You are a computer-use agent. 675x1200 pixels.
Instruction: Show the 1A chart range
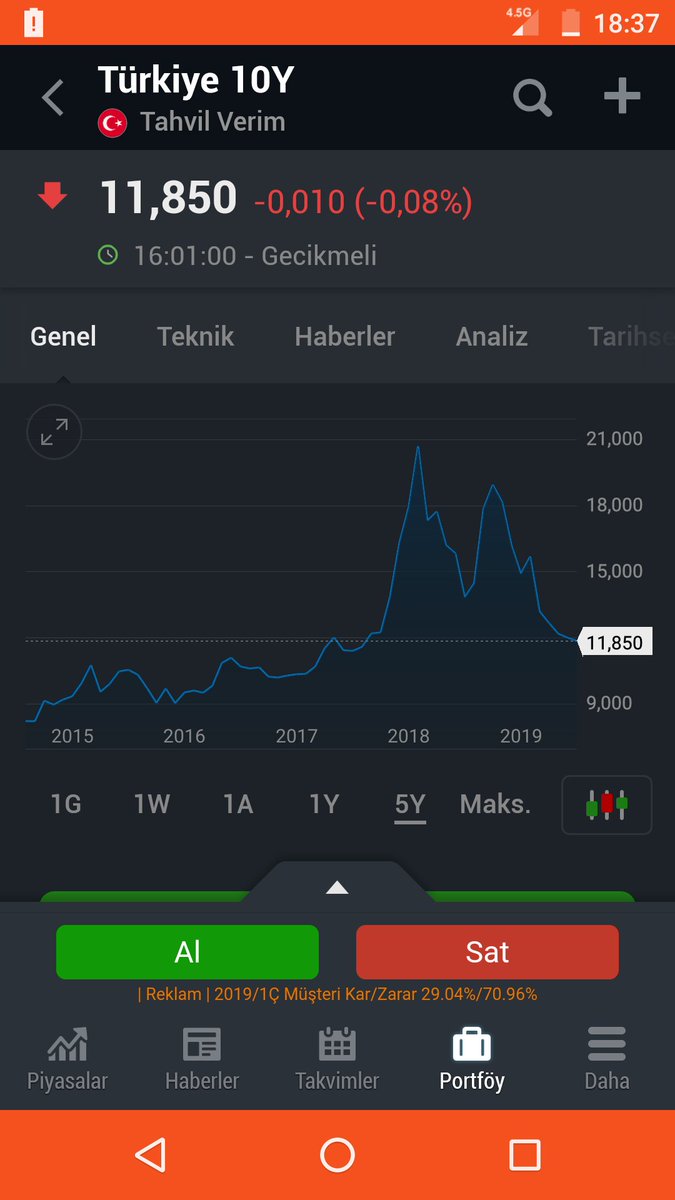coord(238,804)
